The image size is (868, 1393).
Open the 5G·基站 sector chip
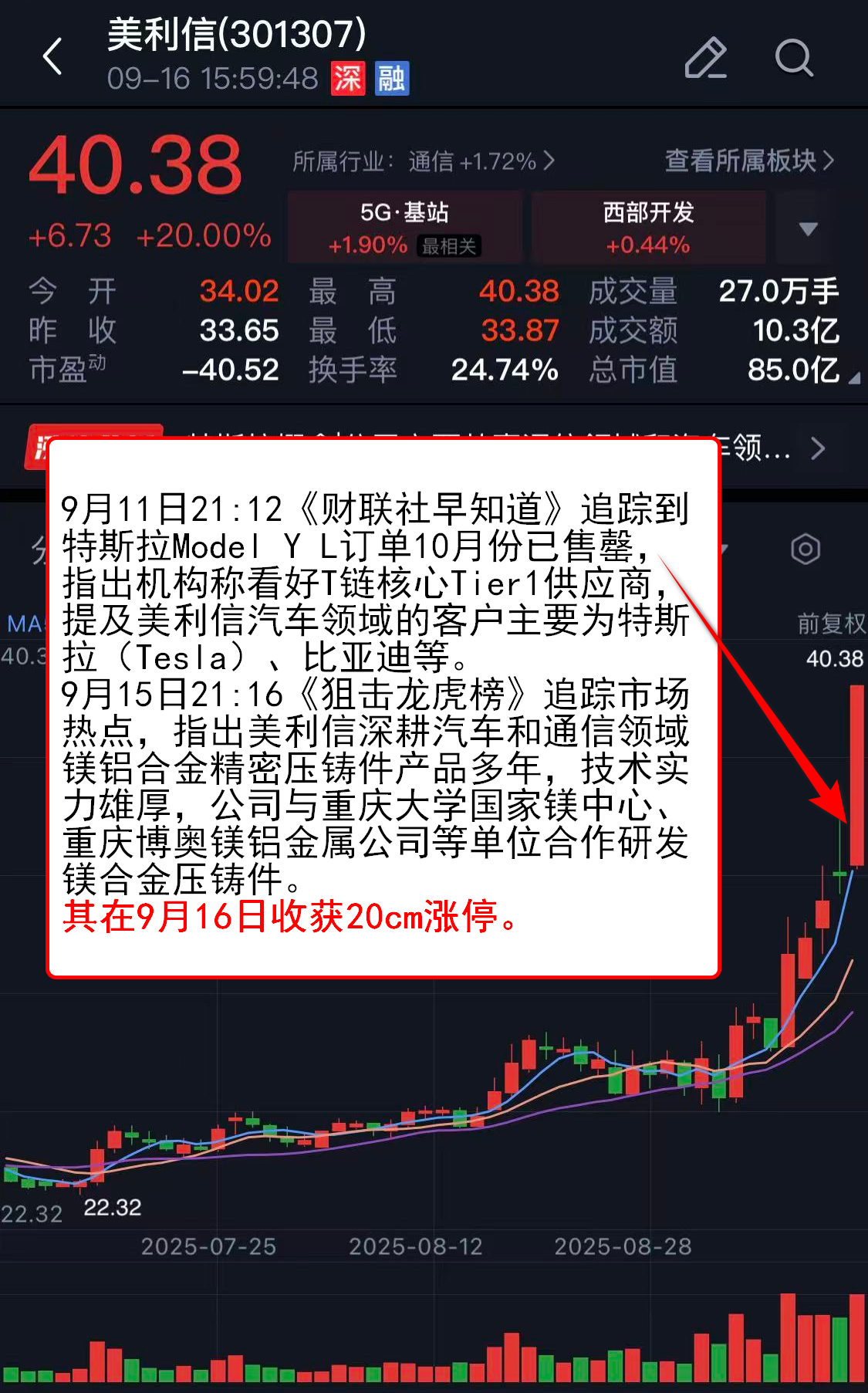coord(404,228)
